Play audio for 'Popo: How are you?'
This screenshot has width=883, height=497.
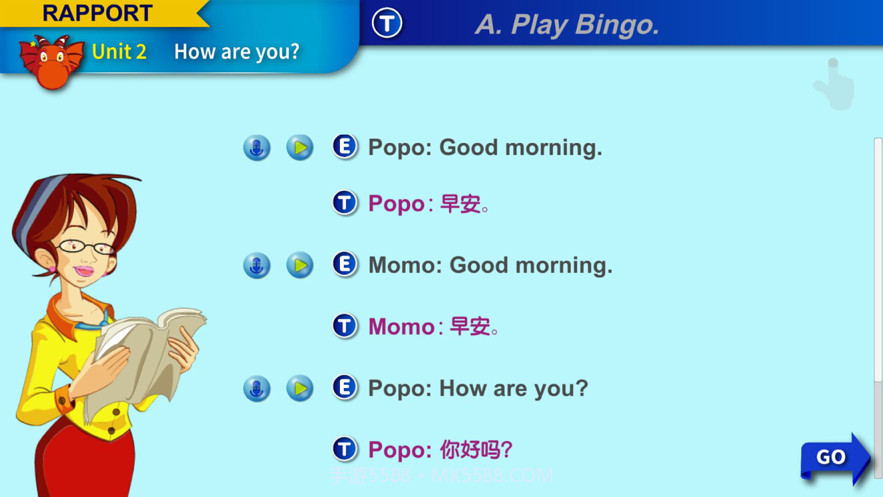pyautogui.click(x=300, y=389)
